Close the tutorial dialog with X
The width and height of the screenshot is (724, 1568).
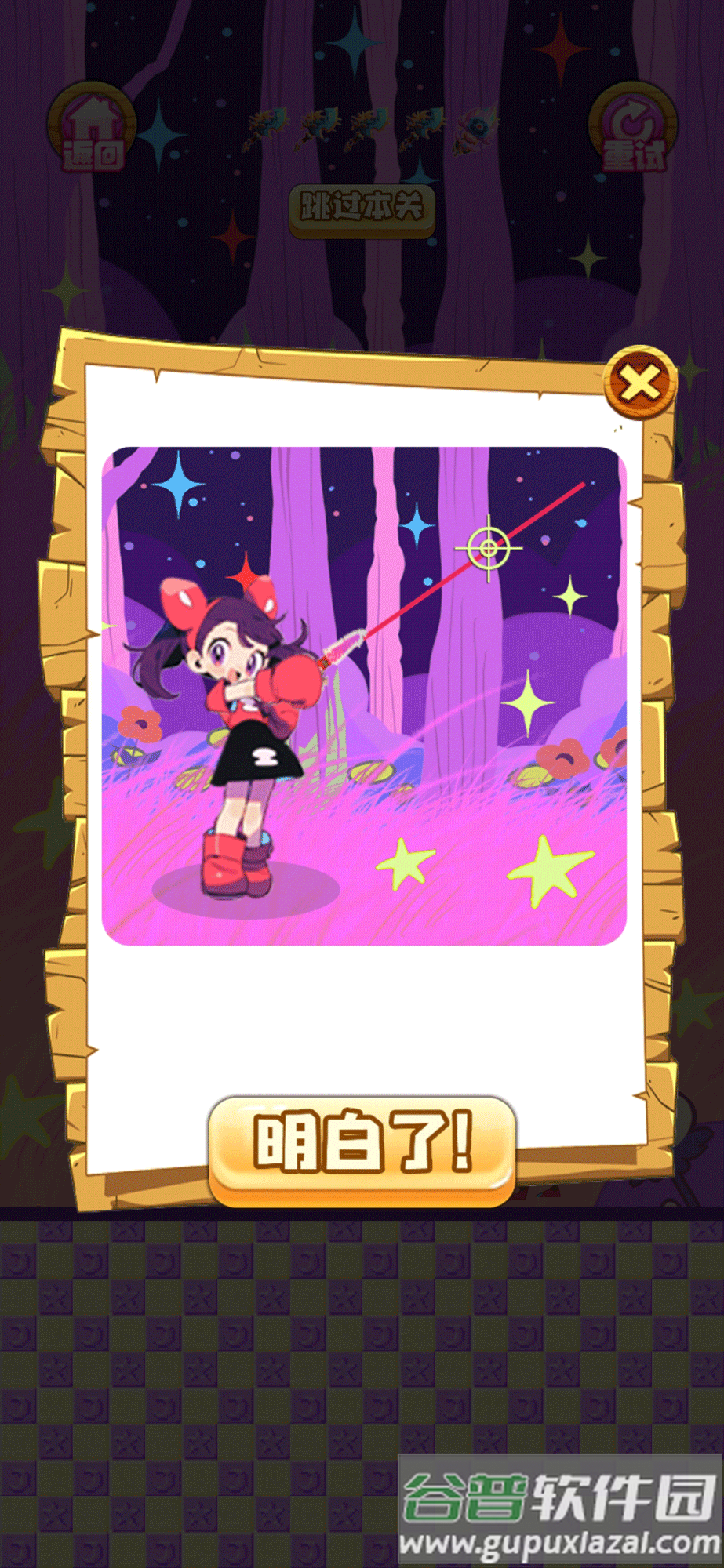tap(639, 383)
